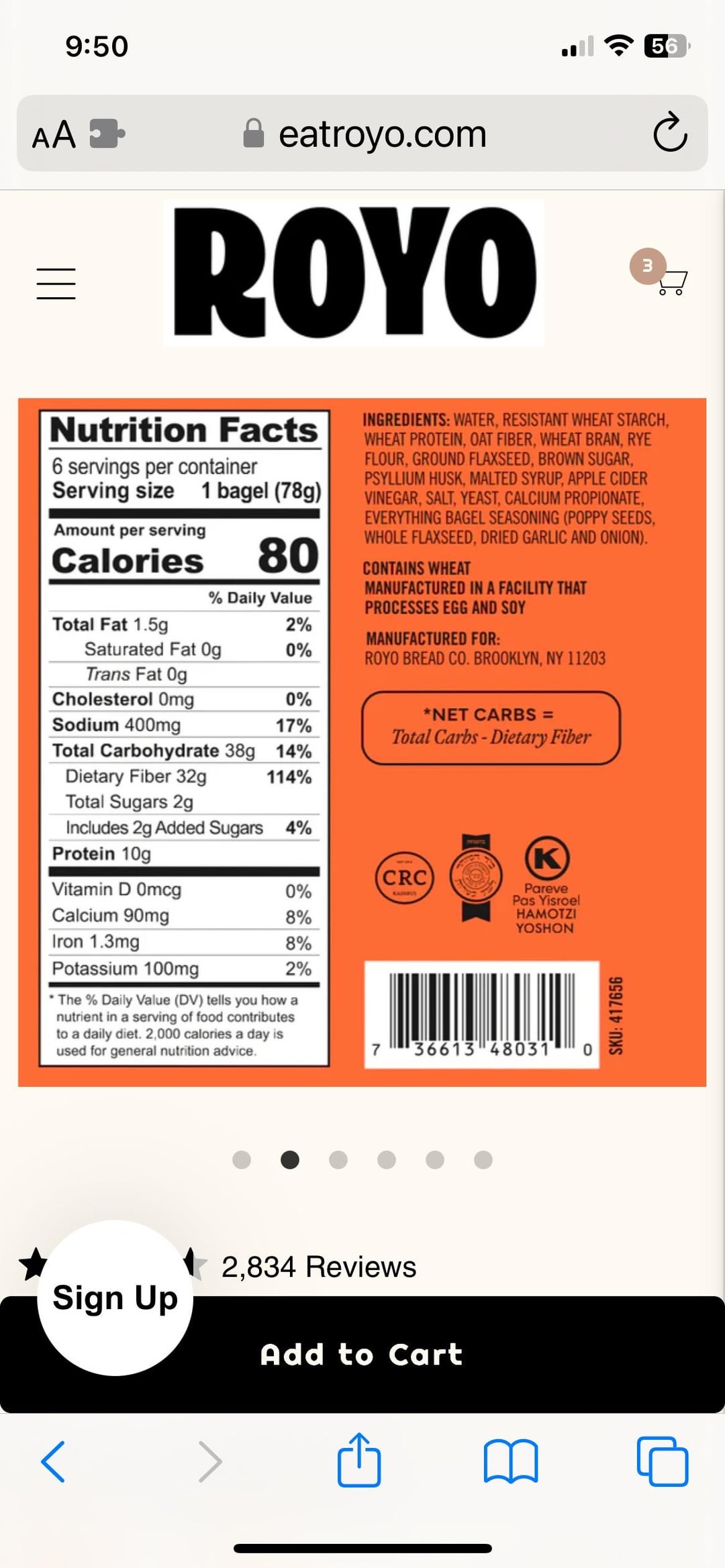Tap the ROYO logo to go home
This screenshot has width=725, height=1568.
coord(354,273)
